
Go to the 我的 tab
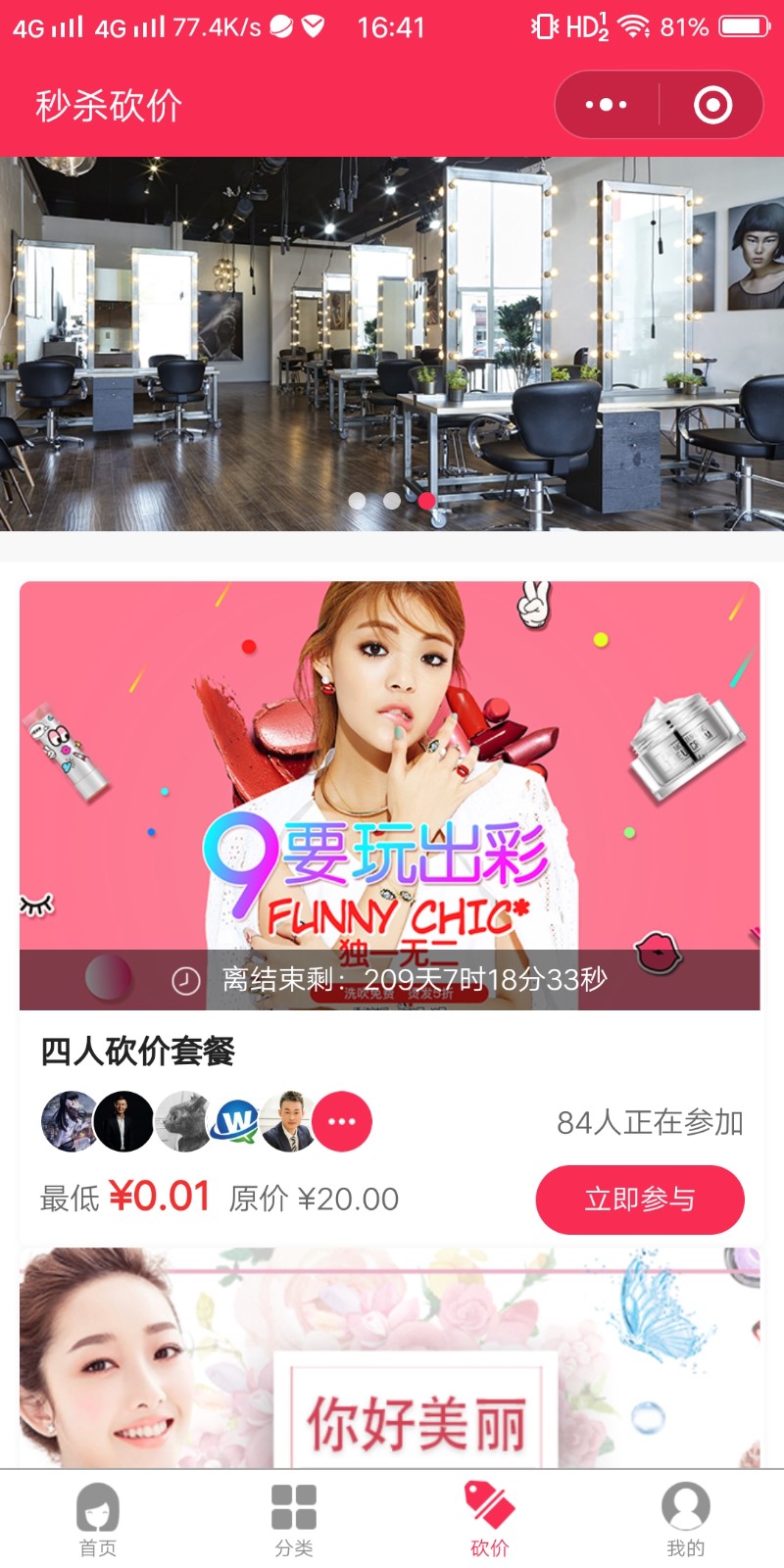click(x=686, y=1518)
